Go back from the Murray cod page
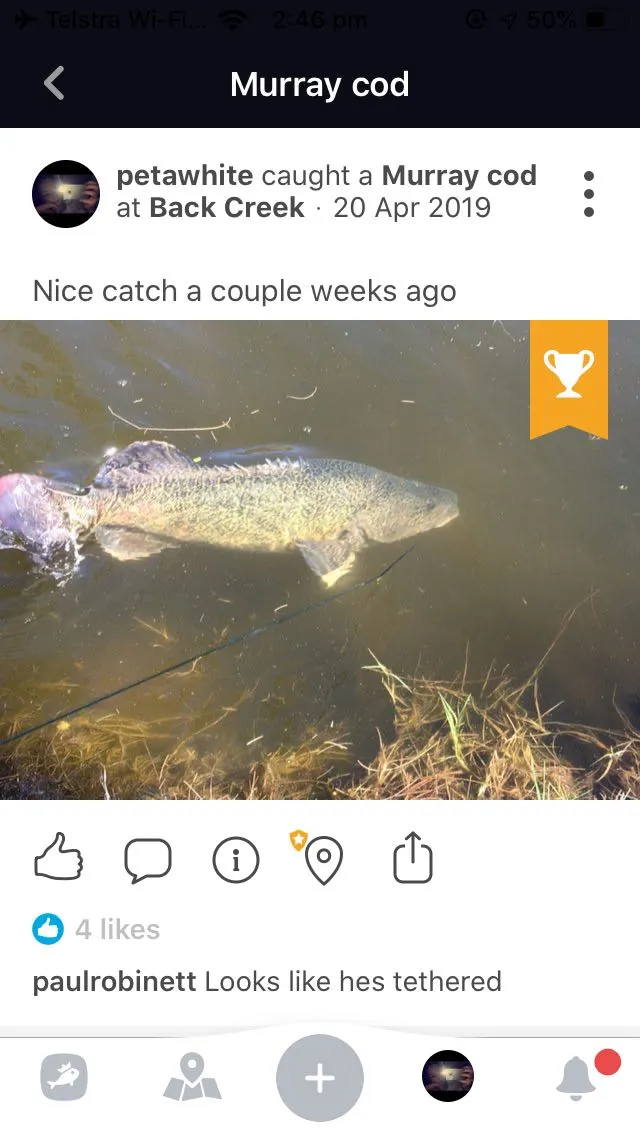Image resolution: width=640 pixels, height=1136 pixels. click(54, 84)
